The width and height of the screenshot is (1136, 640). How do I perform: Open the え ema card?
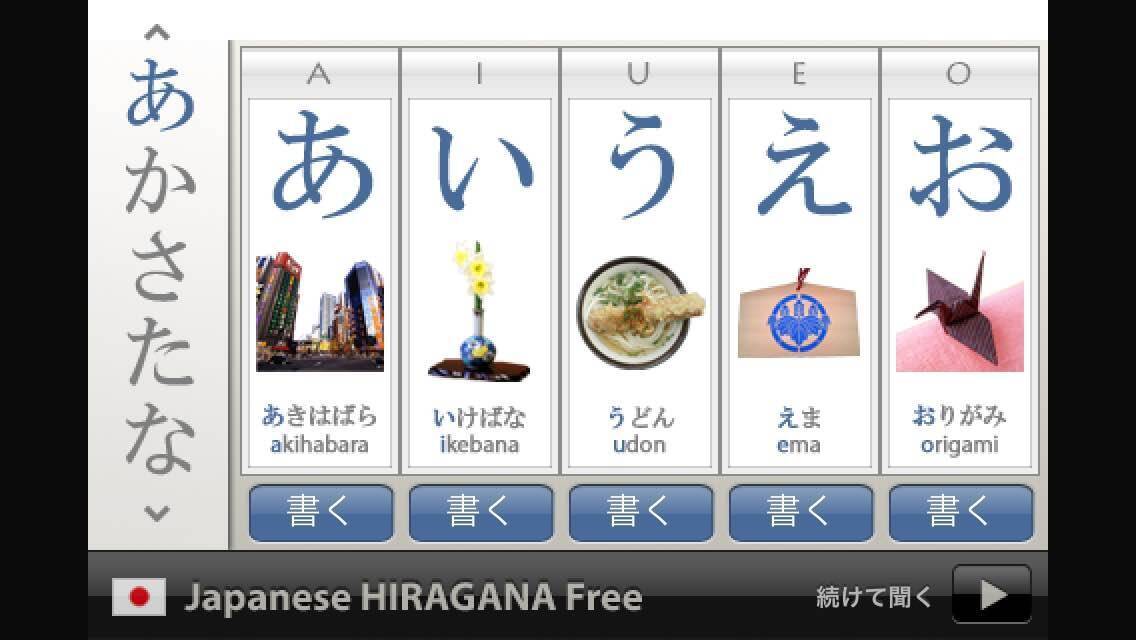coord(800,283)
